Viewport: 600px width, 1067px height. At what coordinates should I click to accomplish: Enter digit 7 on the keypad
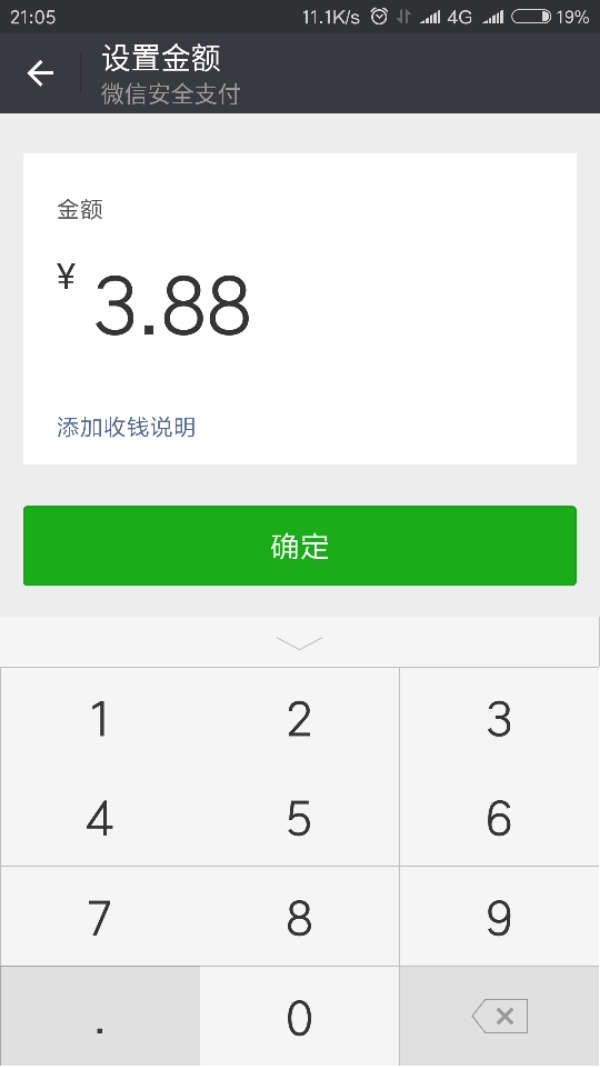pos(100,916)
